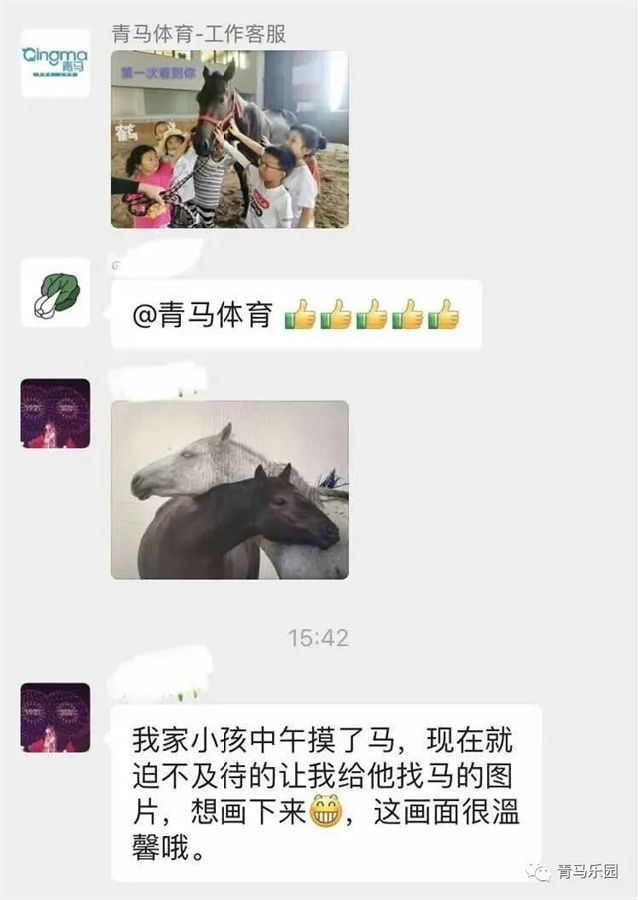Open the cabbage avatar user's profile
The width and height of the screenshot is (638, 900).
(x=55, y=293)
